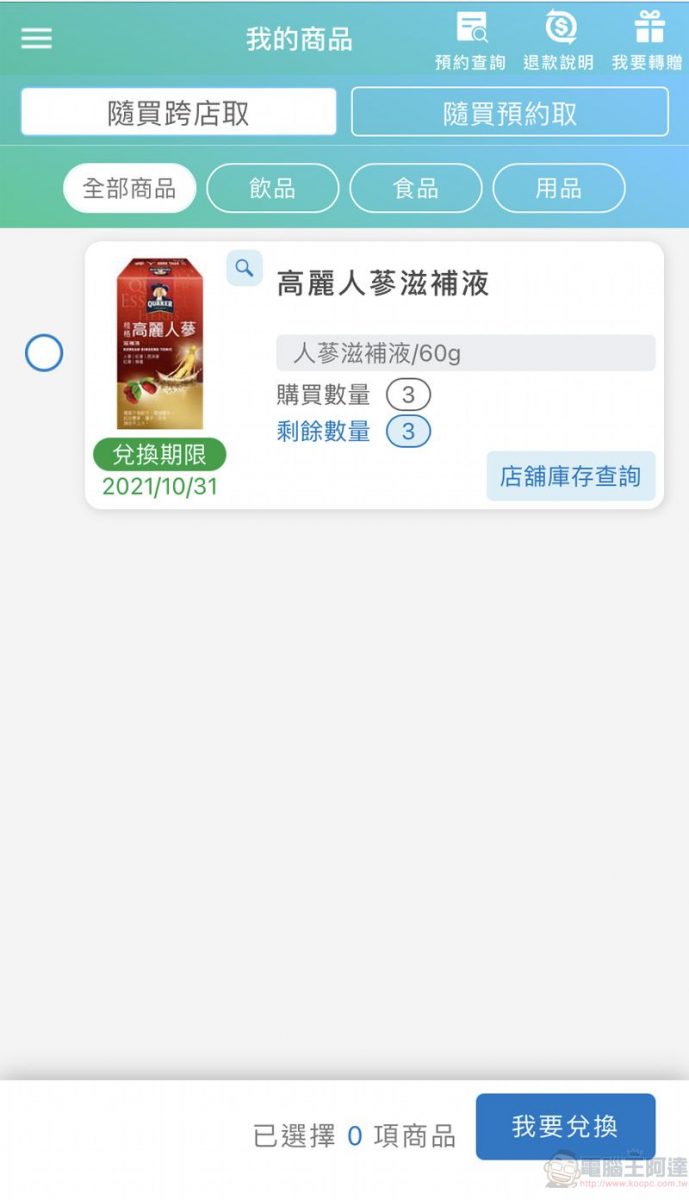The width and height of the screenshot is (689, 1200).
Task: Check store stock via 店舖庫存查詢
Action: [x=570, y=476]
